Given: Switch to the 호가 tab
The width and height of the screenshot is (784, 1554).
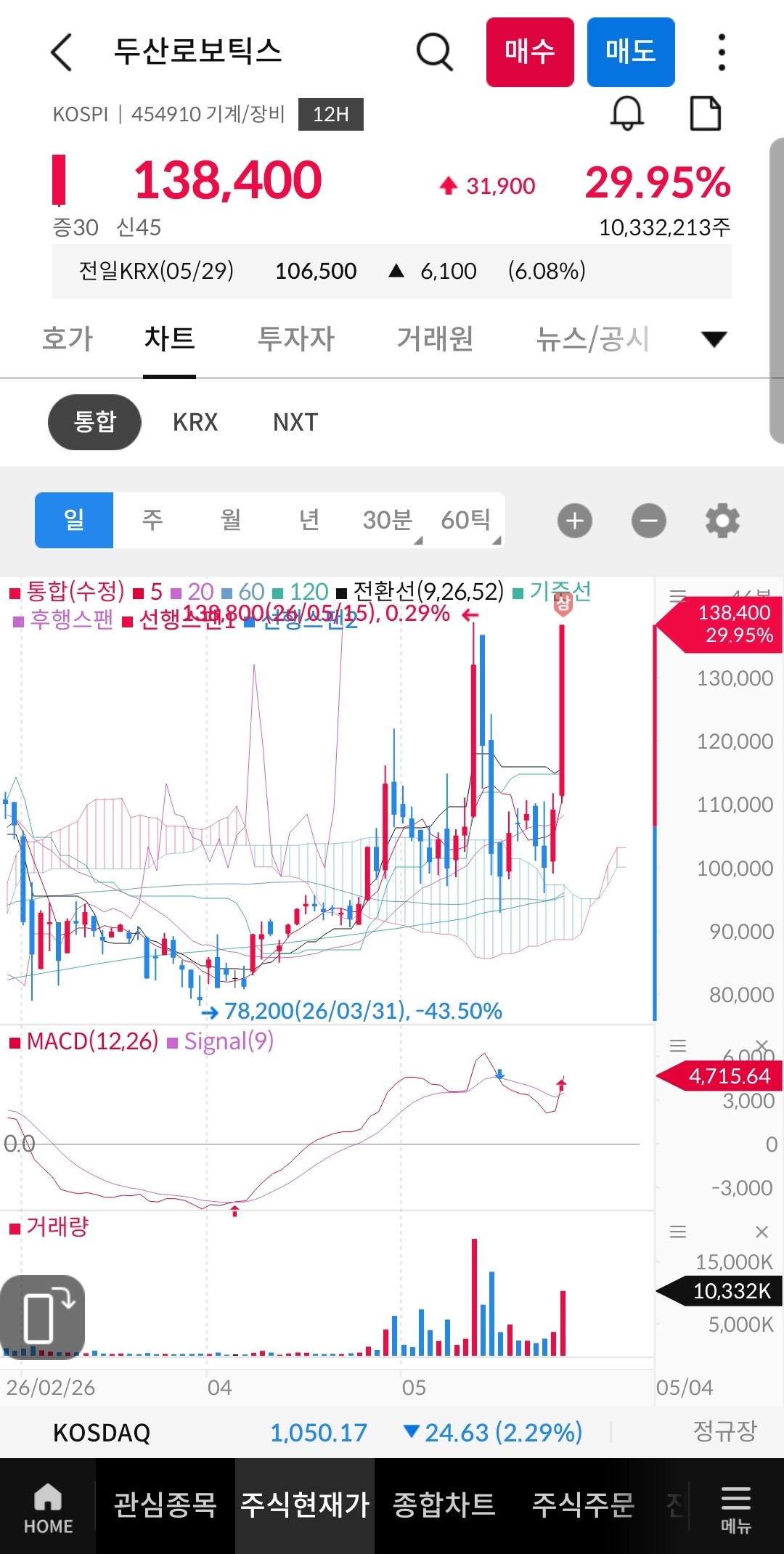Looking at the screenshot, I should coord(68,338).
